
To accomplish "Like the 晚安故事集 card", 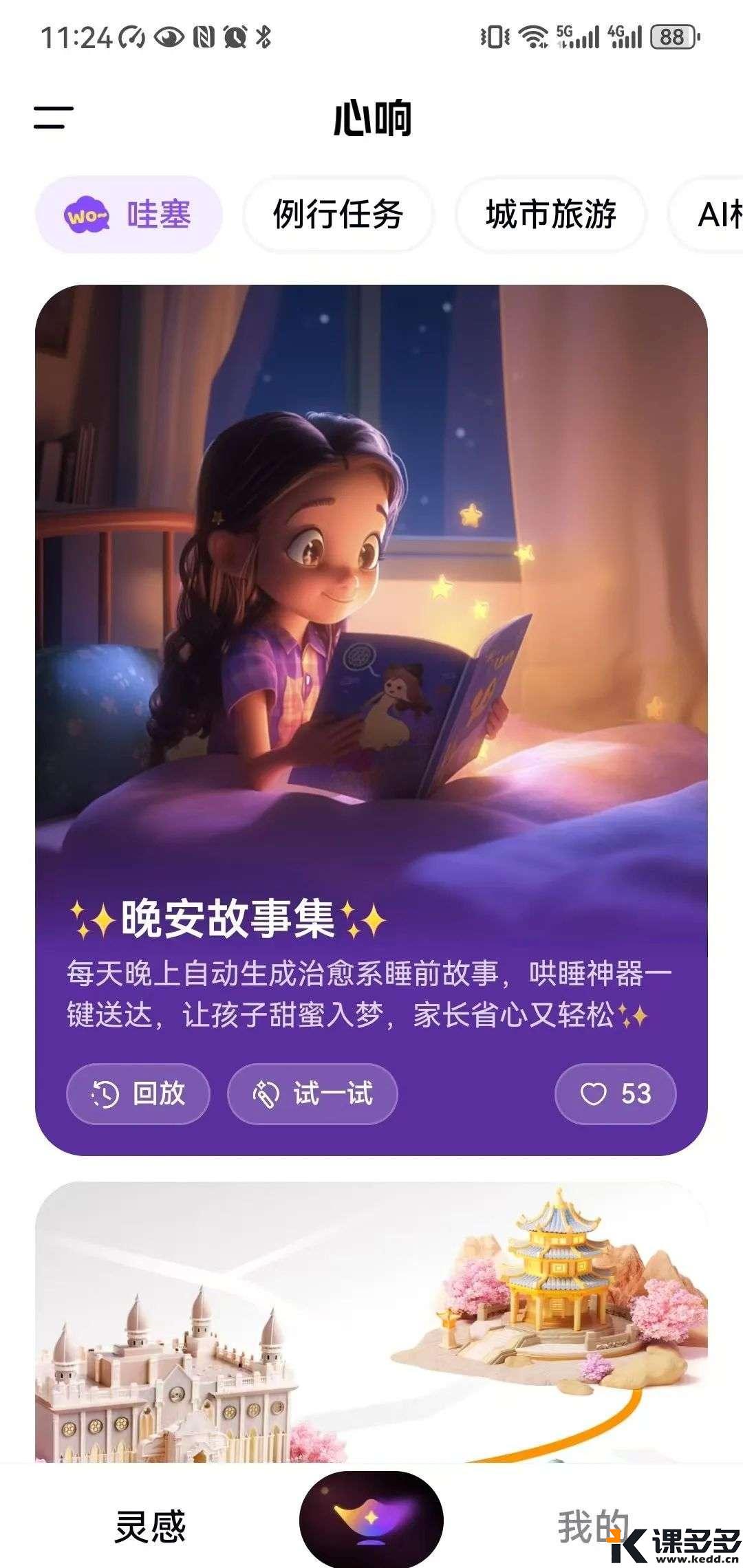I will 615,1093.
